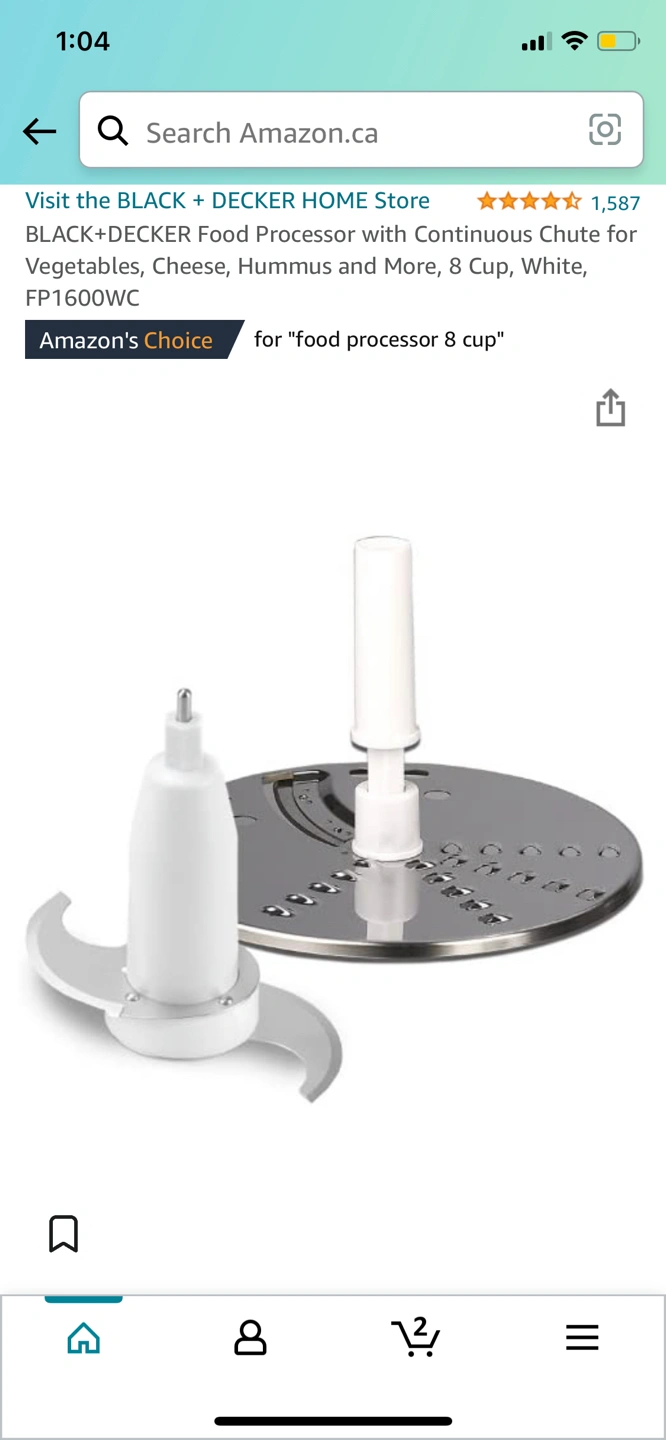
Task: Share this food processor product
Action: (x=610, y=408)
